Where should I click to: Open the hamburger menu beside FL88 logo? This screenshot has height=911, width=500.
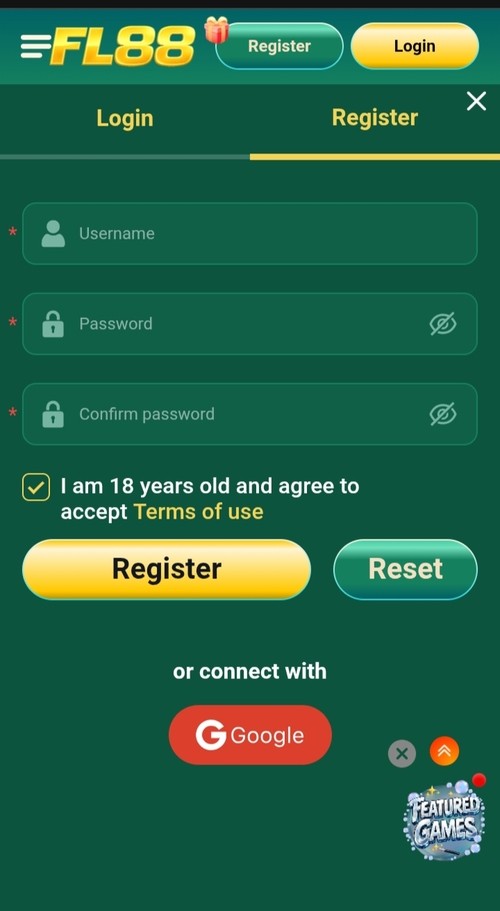tap(36, 46)
